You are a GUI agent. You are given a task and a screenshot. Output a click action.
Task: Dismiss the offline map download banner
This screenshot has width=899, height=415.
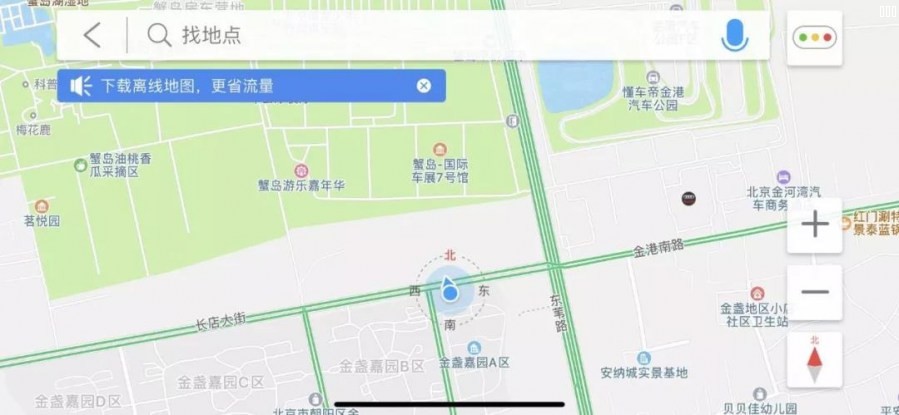pyautogui.click(x=424, y=86)
